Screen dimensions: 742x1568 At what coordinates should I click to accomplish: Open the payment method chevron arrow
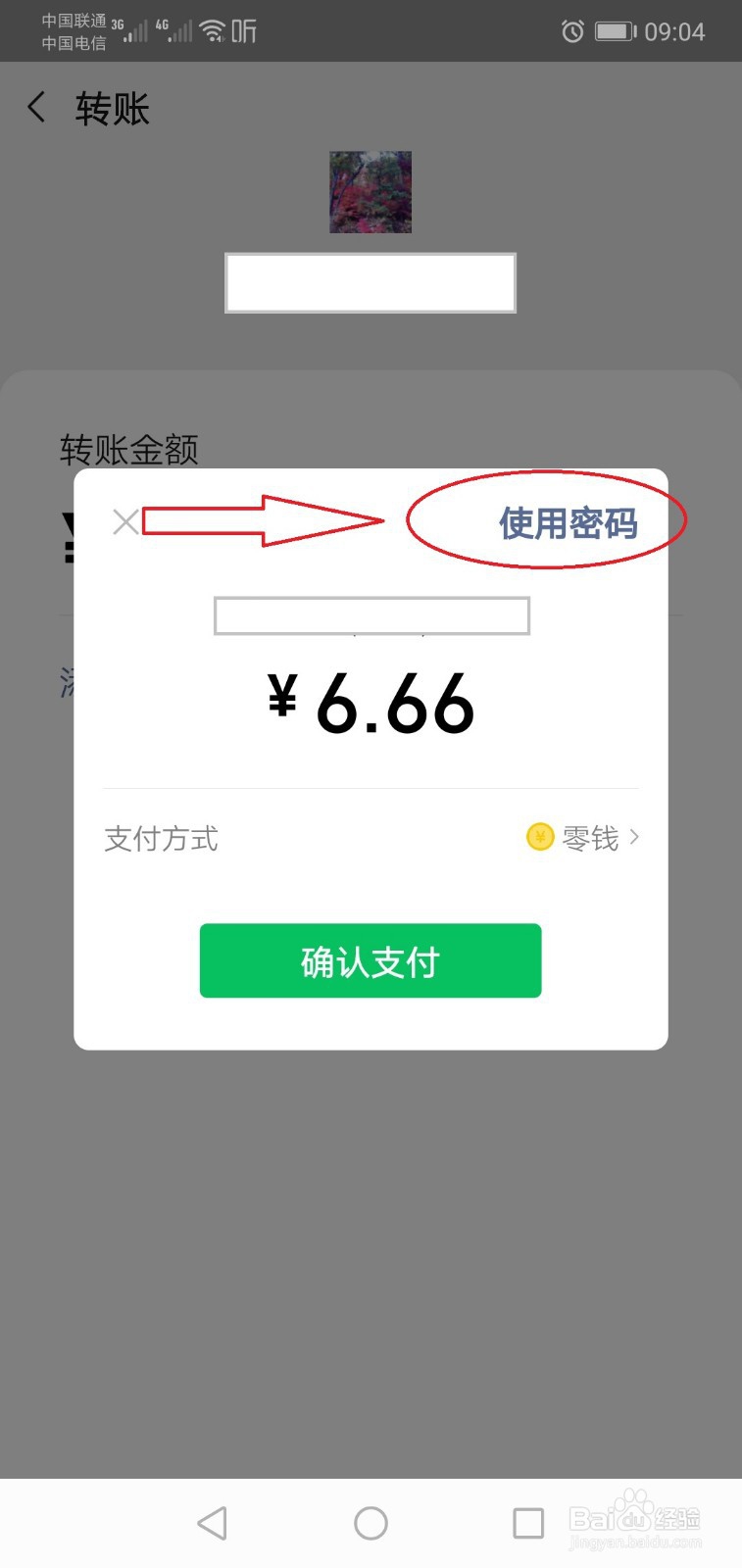pyautogui.click(x=634, y=837)
